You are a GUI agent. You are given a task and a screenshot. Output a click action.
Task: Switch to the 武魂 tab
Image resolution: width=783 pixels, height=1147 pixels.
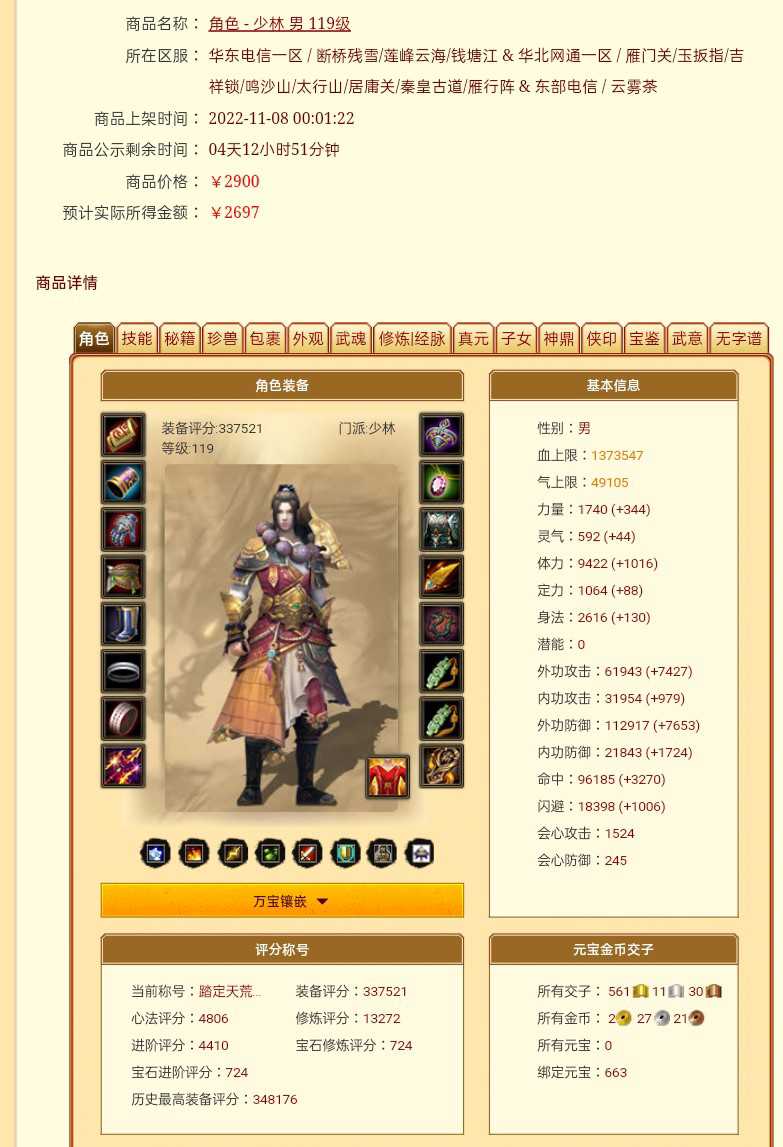tap(351, 338)
